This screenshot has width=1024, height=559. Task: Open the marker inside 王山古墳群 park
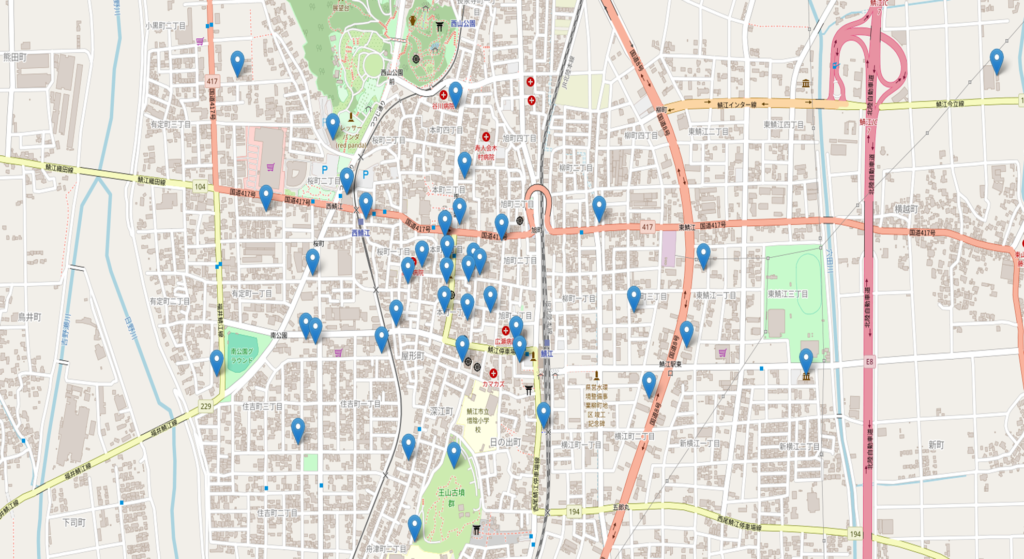tap(454, 455)
